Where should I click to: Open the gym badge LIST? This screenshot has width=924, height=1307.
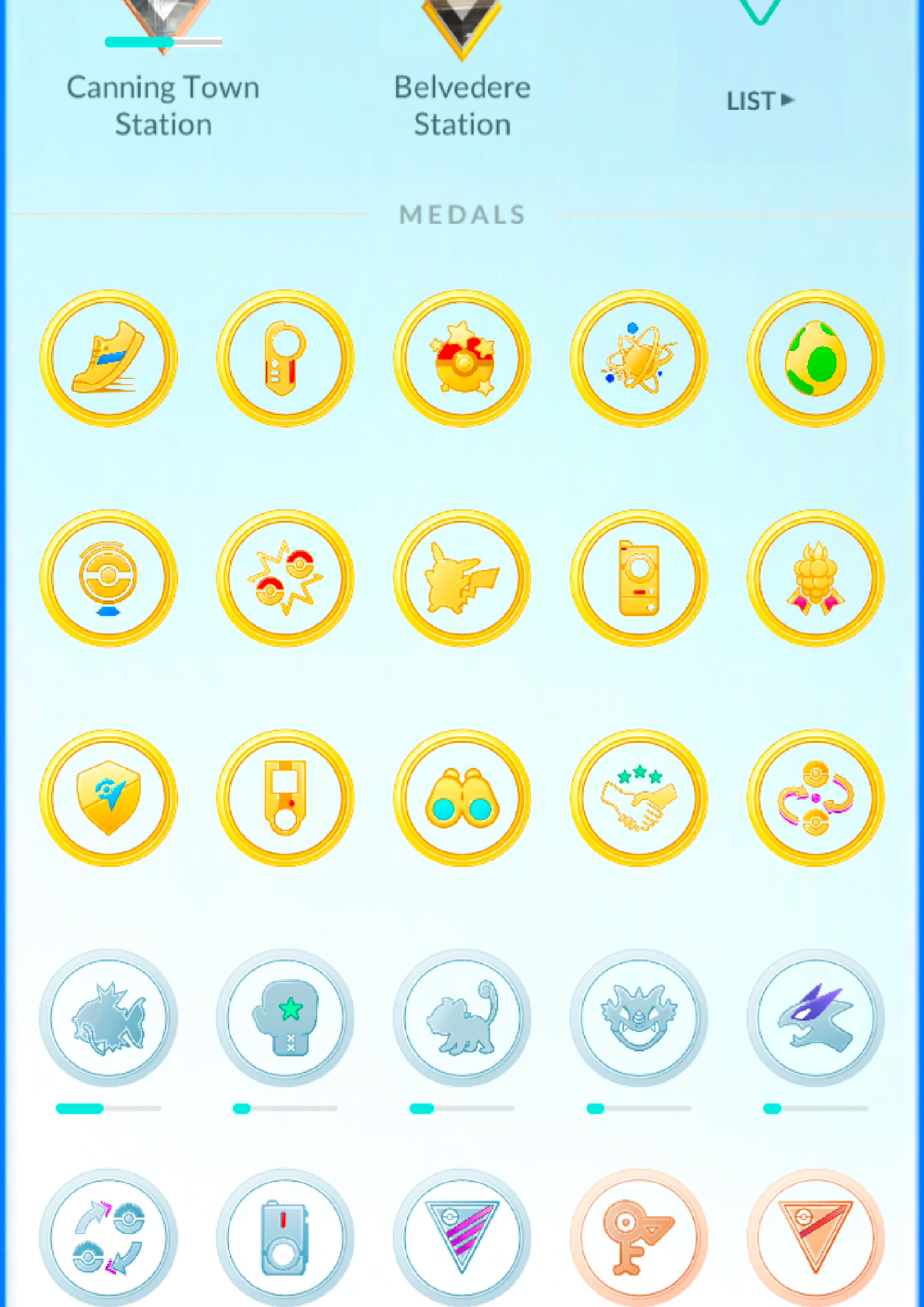pyautogui.click(x=759, y=101)
